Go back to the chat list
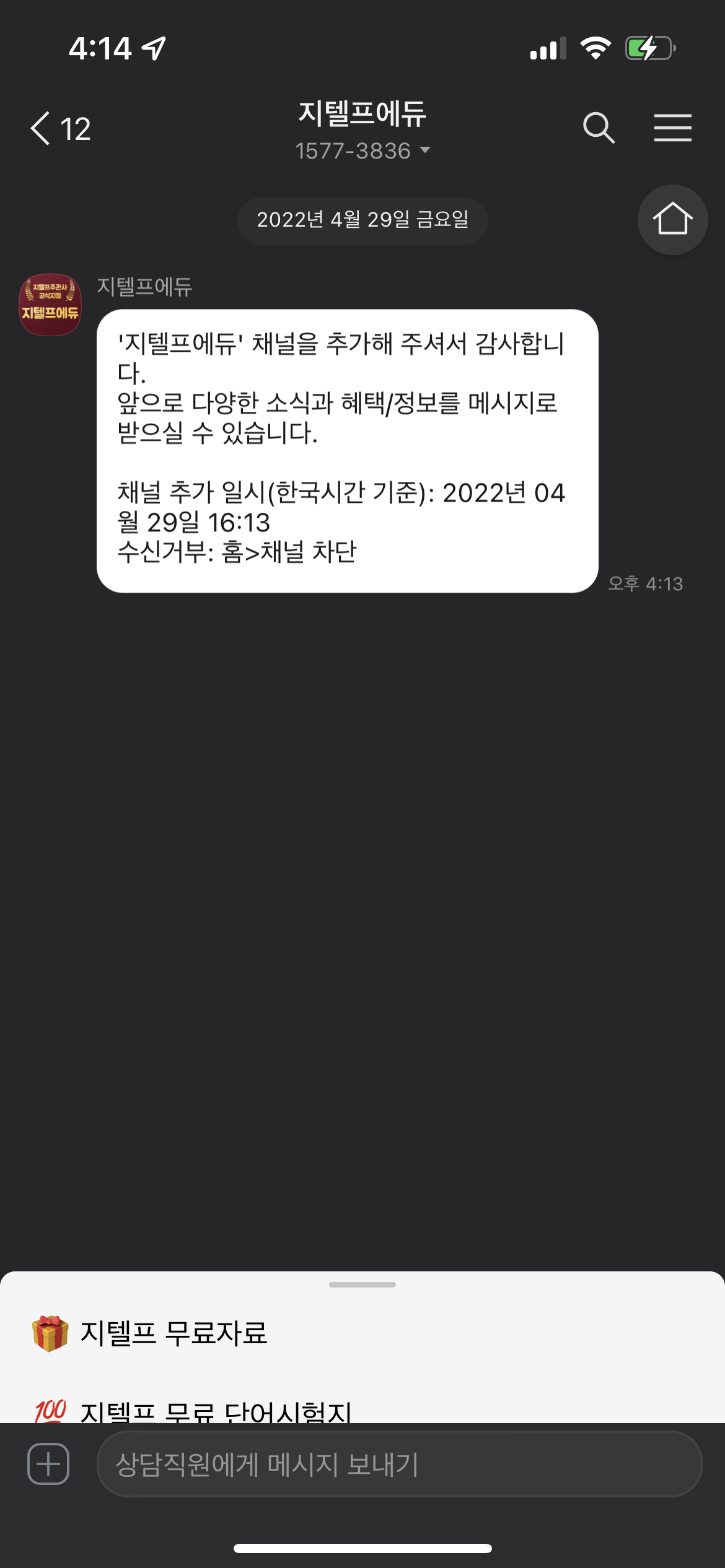This screenshot has width=725, height=1568. (x=61, y=129)
